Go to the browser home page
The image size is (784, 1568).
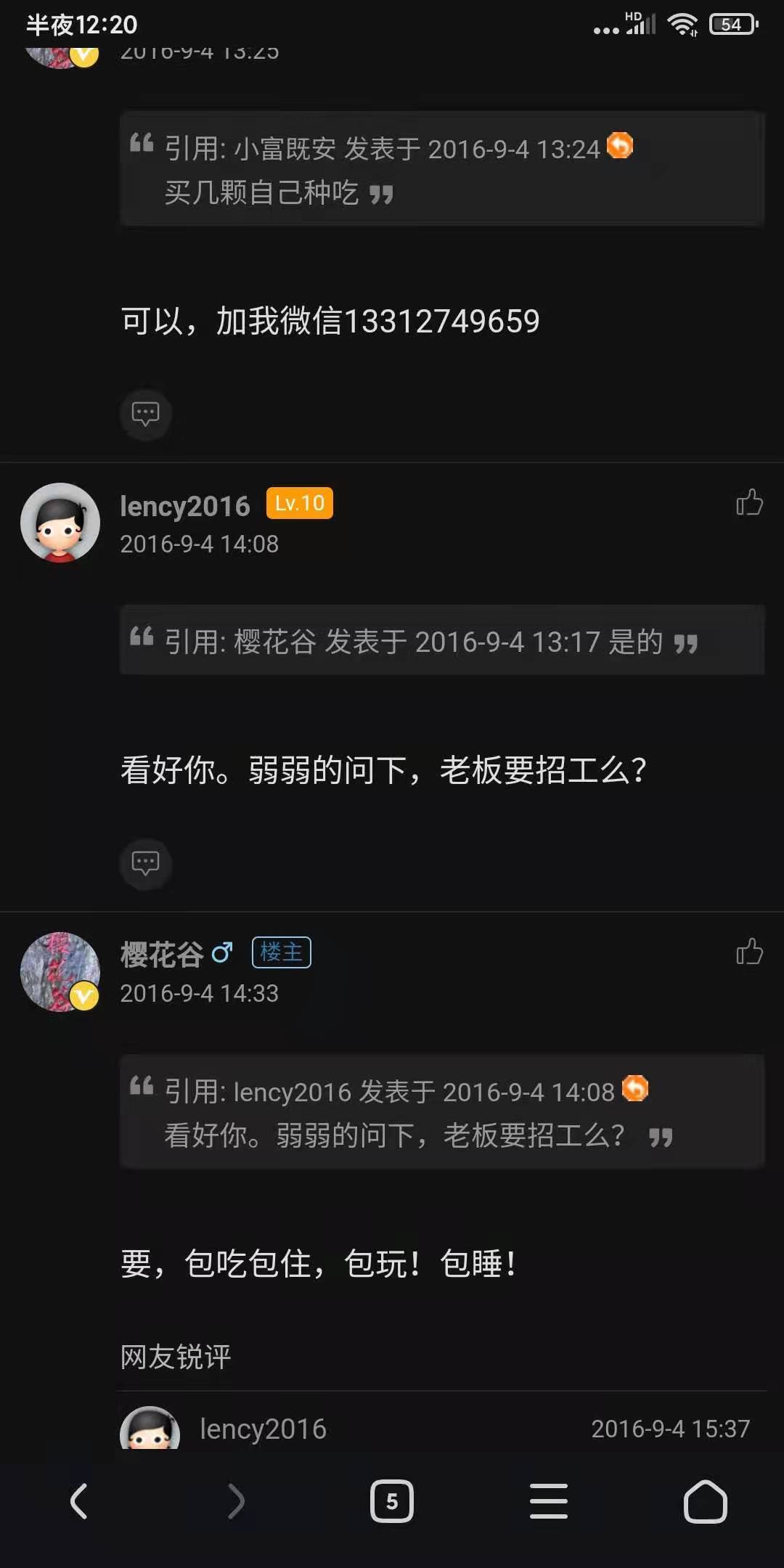706,1501
